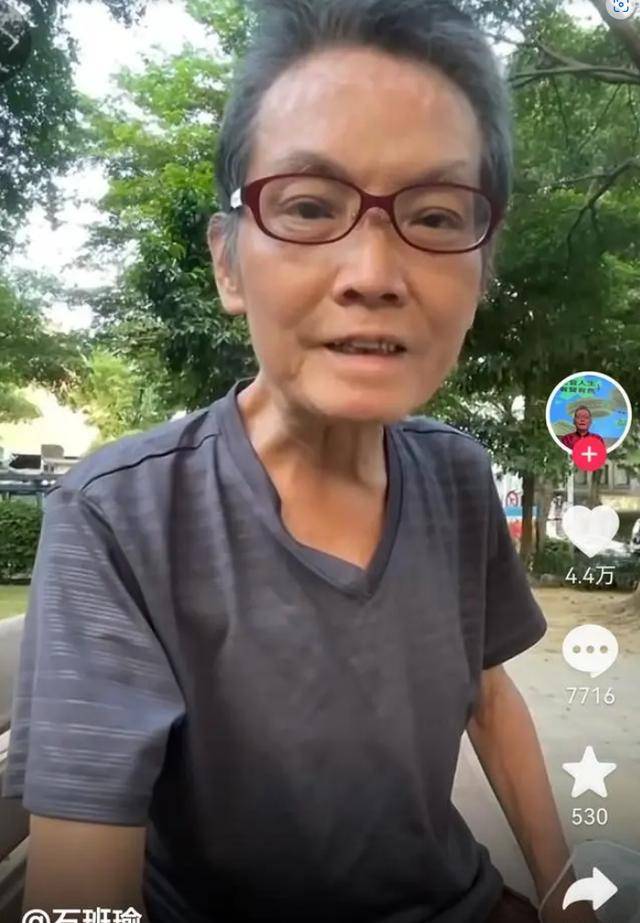
Task: Share this video using the arrow icon
Action: click(590, 888)
